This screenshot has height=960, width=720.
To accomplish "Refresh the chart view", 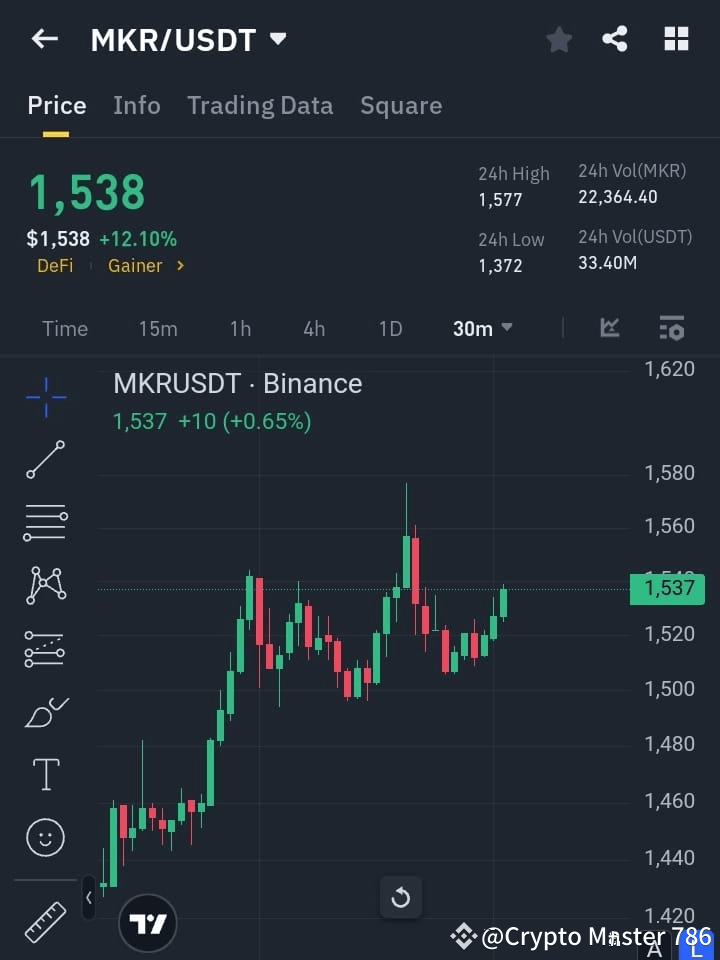I will [x=401, y=897].
